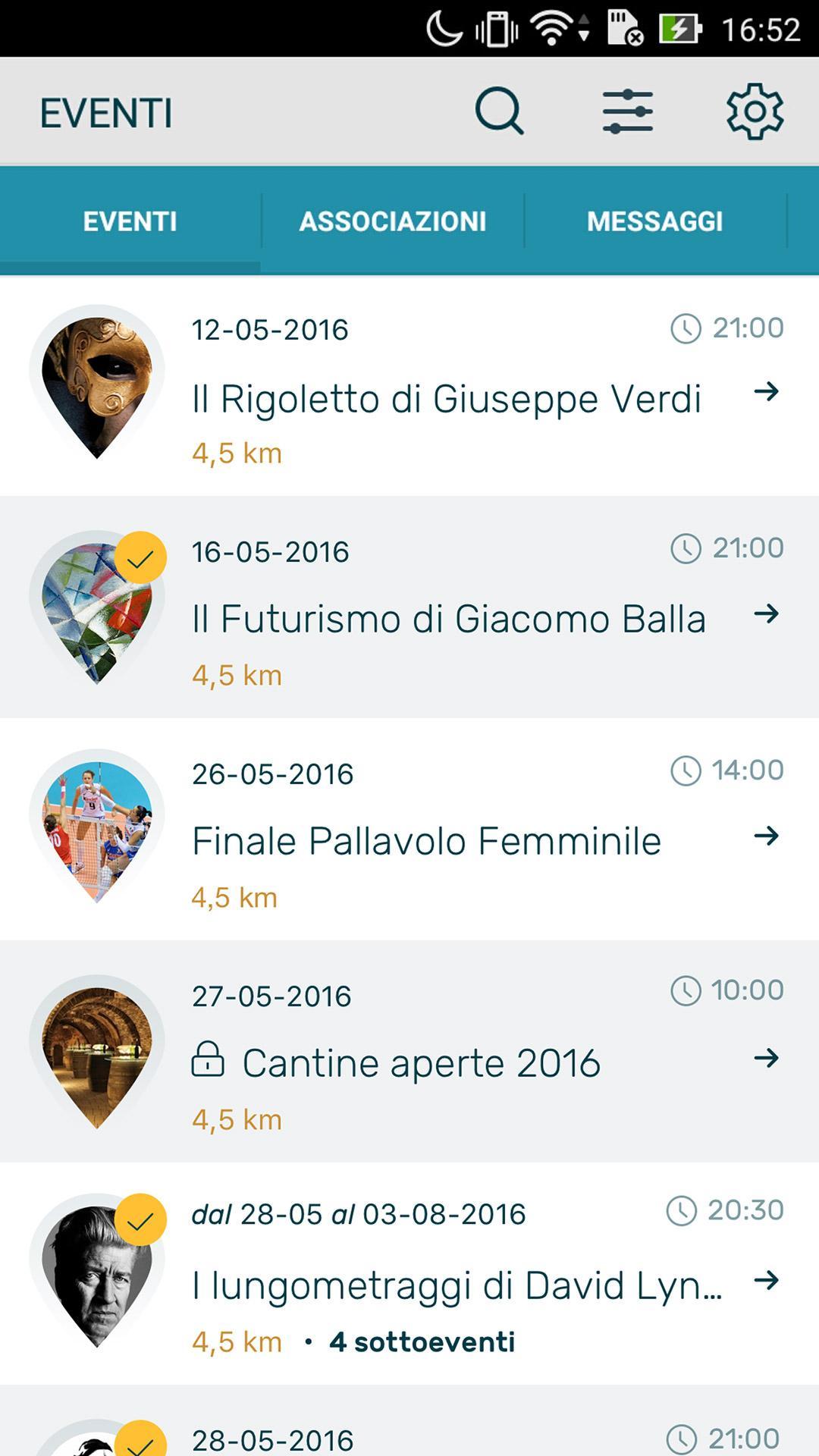Switch to the Messaggi tab

pyautogui.click(x=654, y=221)
